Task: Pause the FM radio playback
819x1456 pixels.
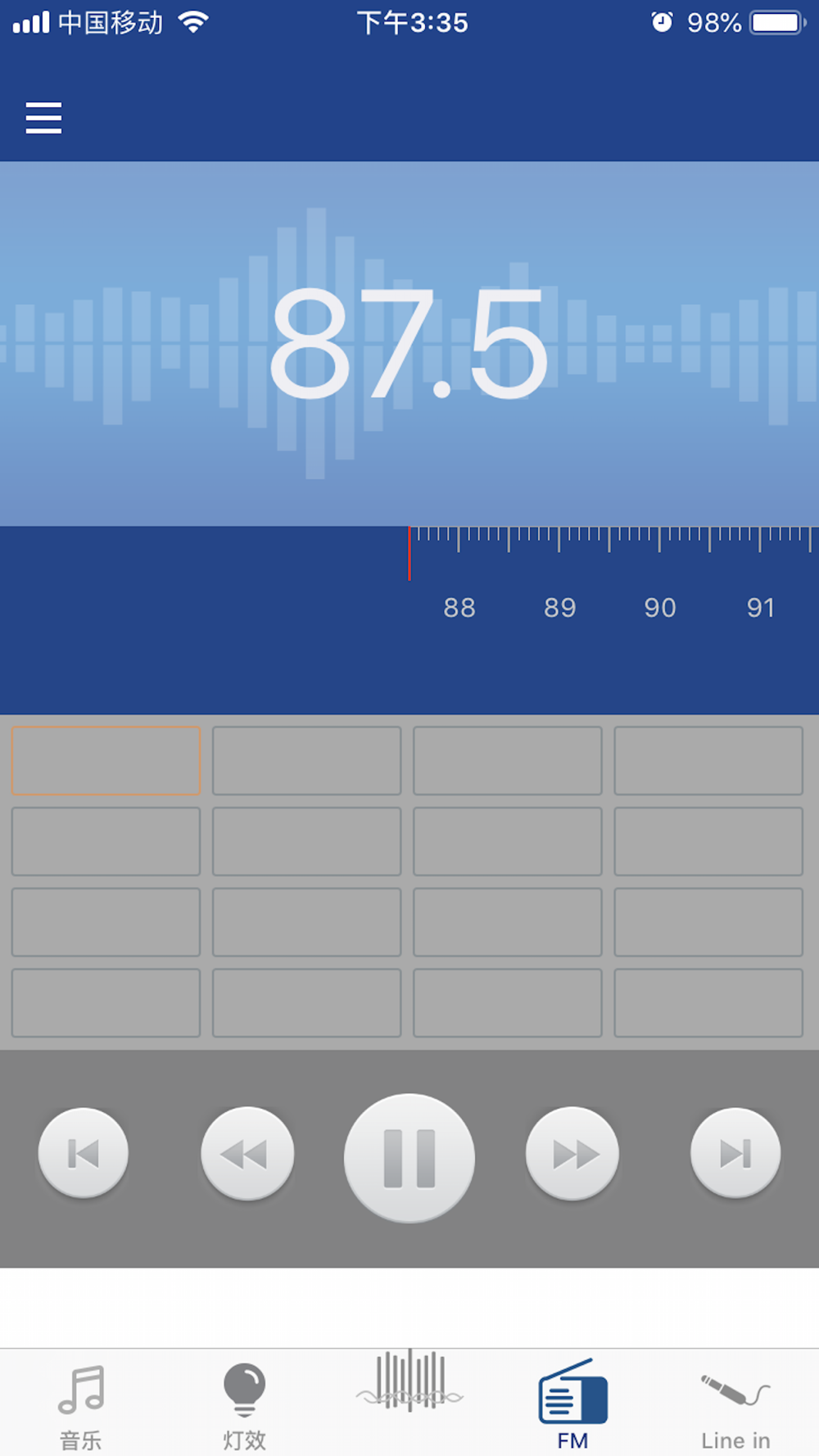Action: 409,1157
